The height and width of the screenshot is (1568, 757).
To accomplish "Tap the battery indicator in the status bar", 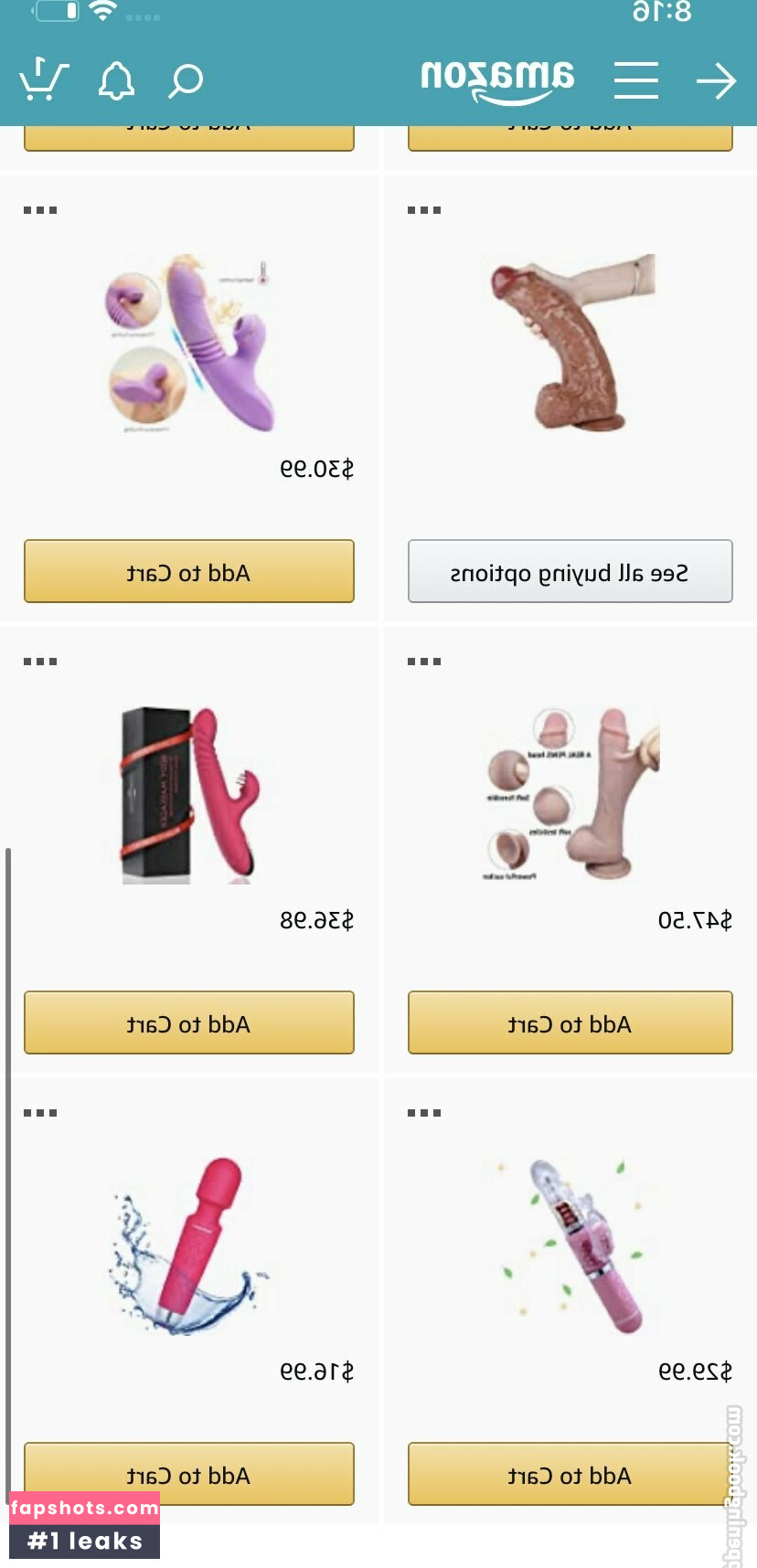I will 55,11.
